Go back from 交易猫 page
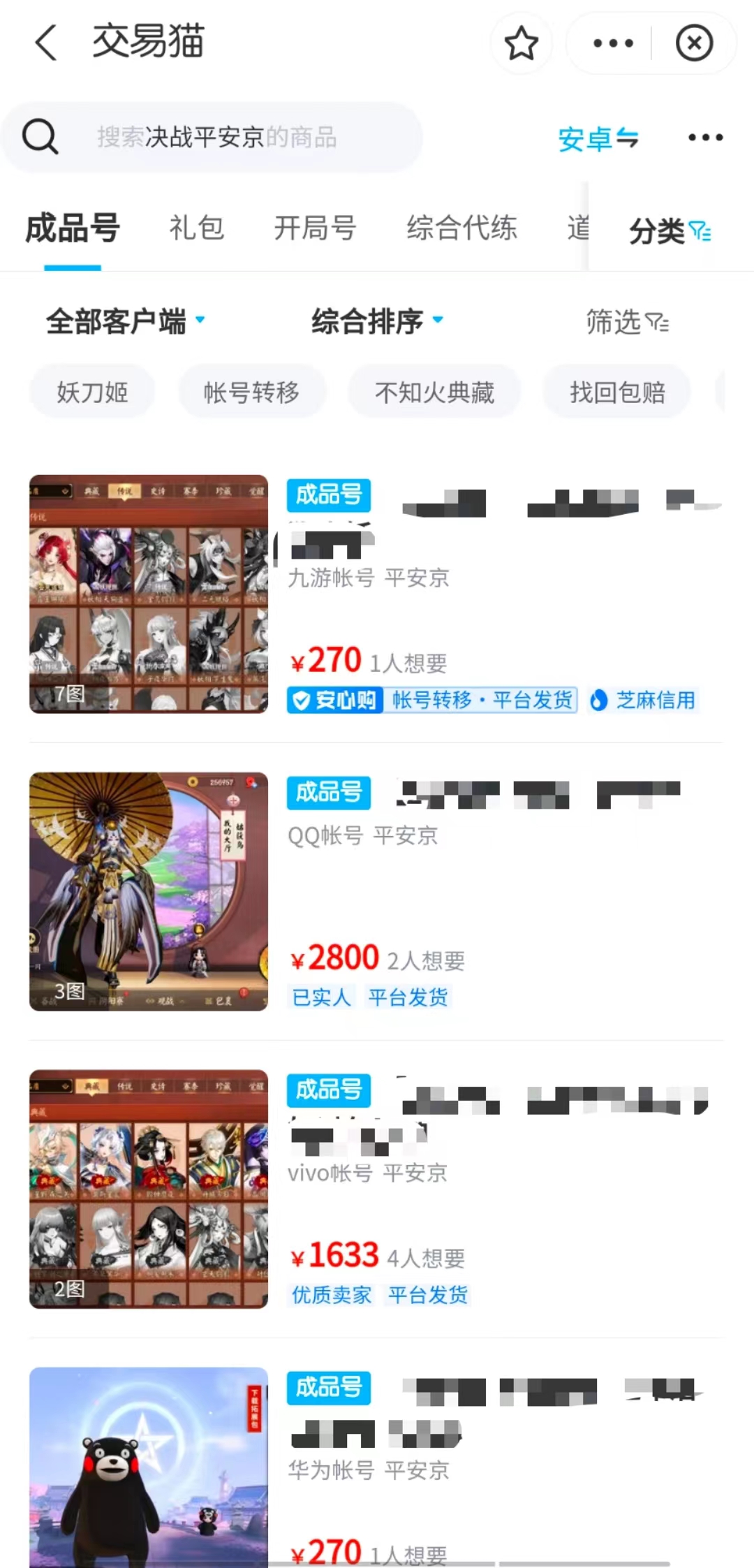 pyautogui.click(x=46, y=42)
